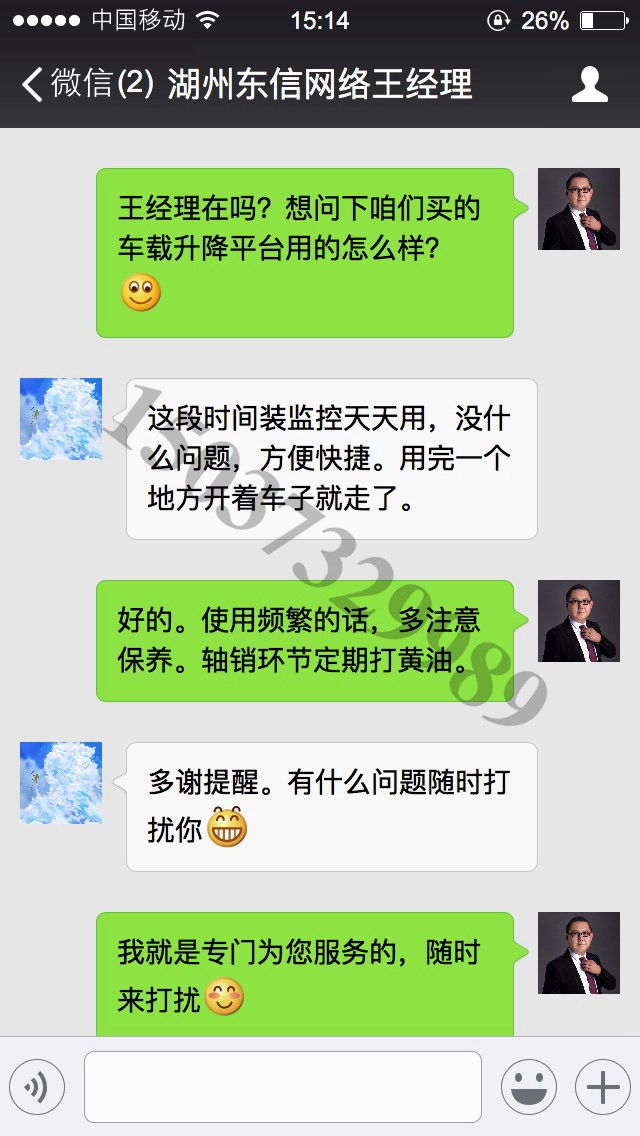640x1136 pixels.
Task: Open chat info via the profile icon
Action: pos(589,84)
